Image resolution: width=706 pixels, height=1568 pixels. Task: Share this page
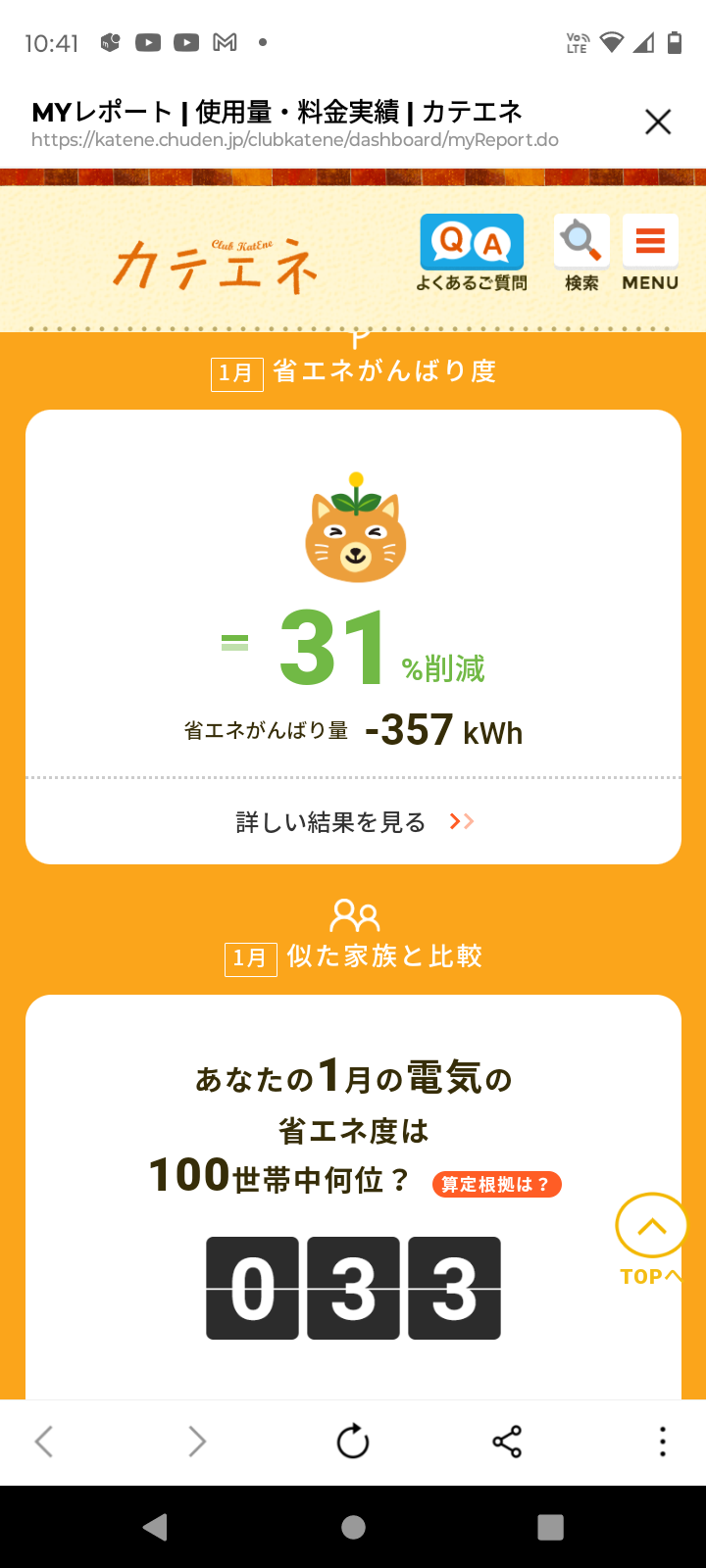(507, 1442)
